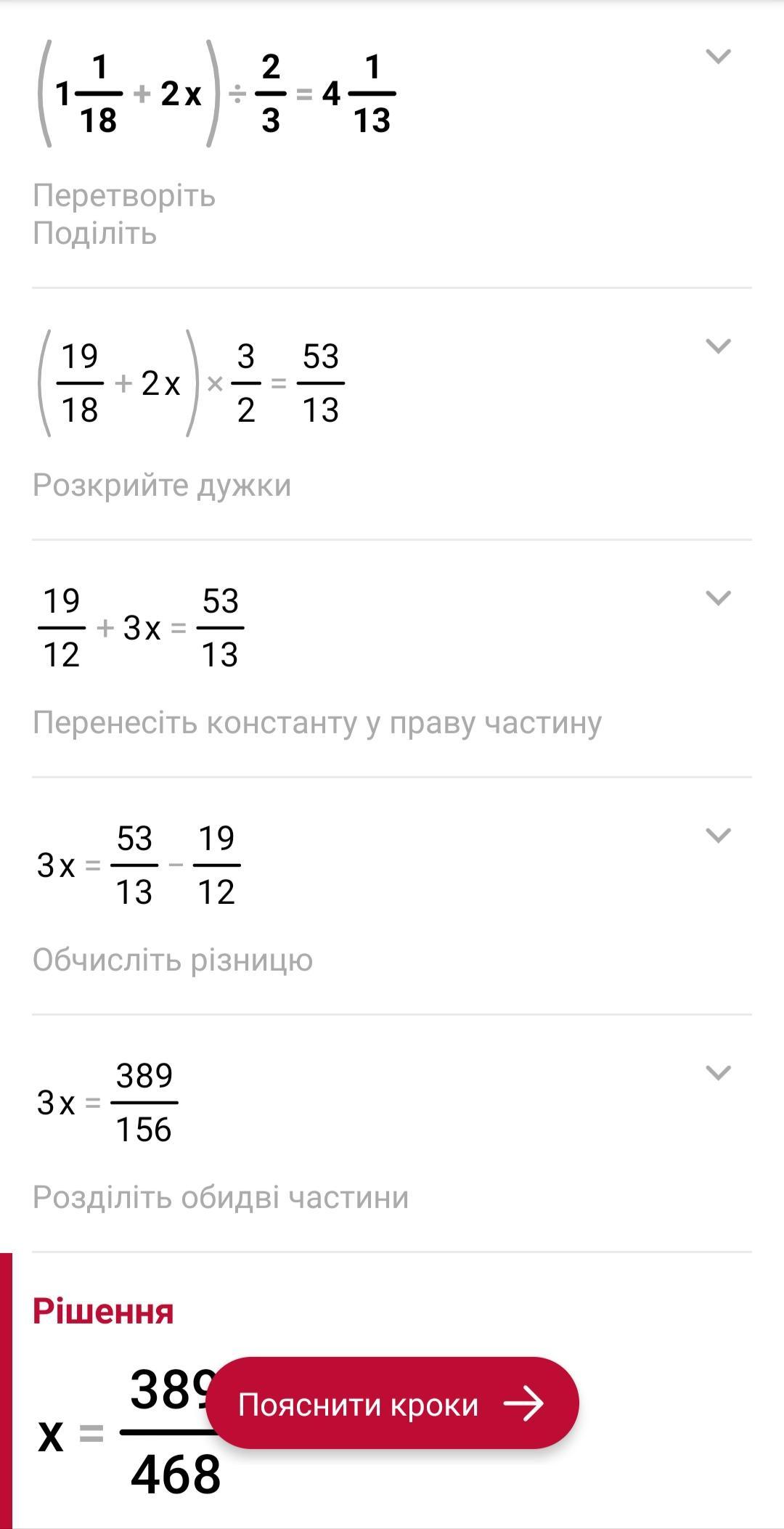This screenshot has height=1529, width=784.
Task: Tap the Пояснити кроки button
Action: pos(392,1404)
